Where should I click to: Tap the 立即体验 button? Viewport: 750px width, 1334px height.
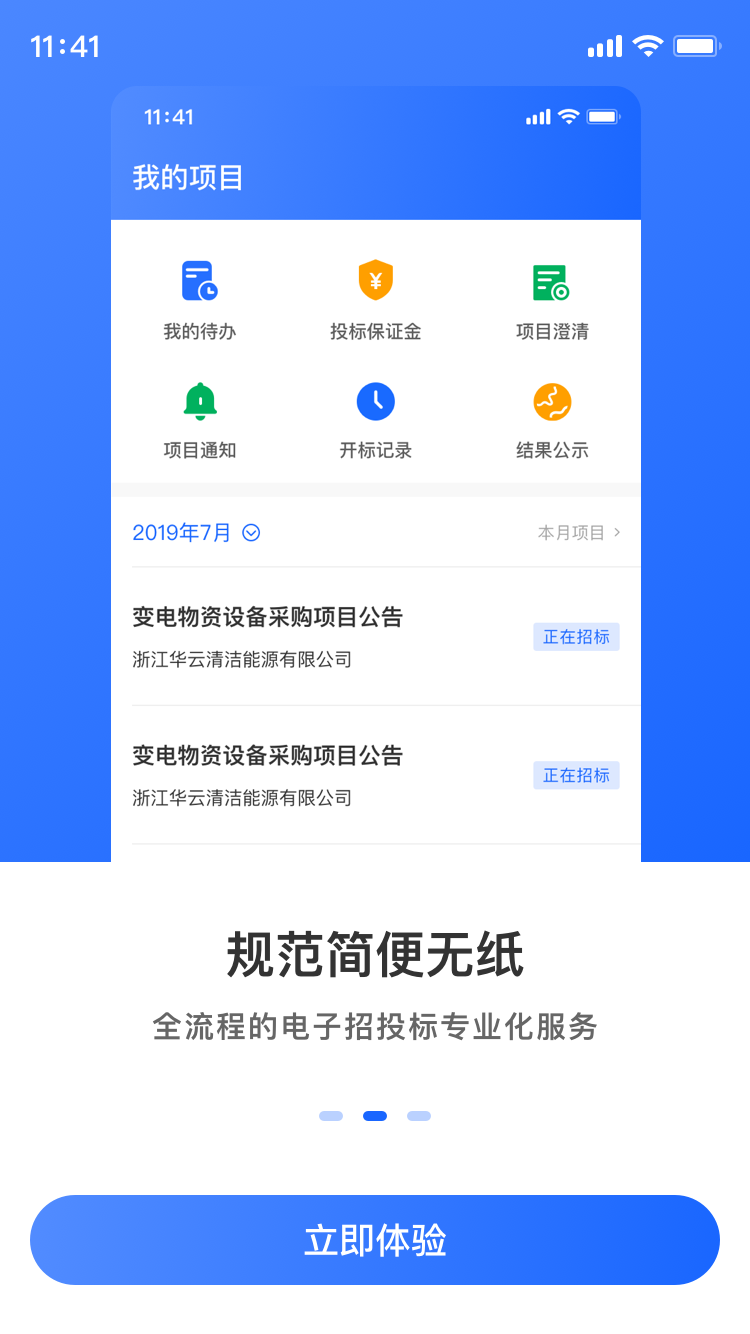click(375, 1240)
